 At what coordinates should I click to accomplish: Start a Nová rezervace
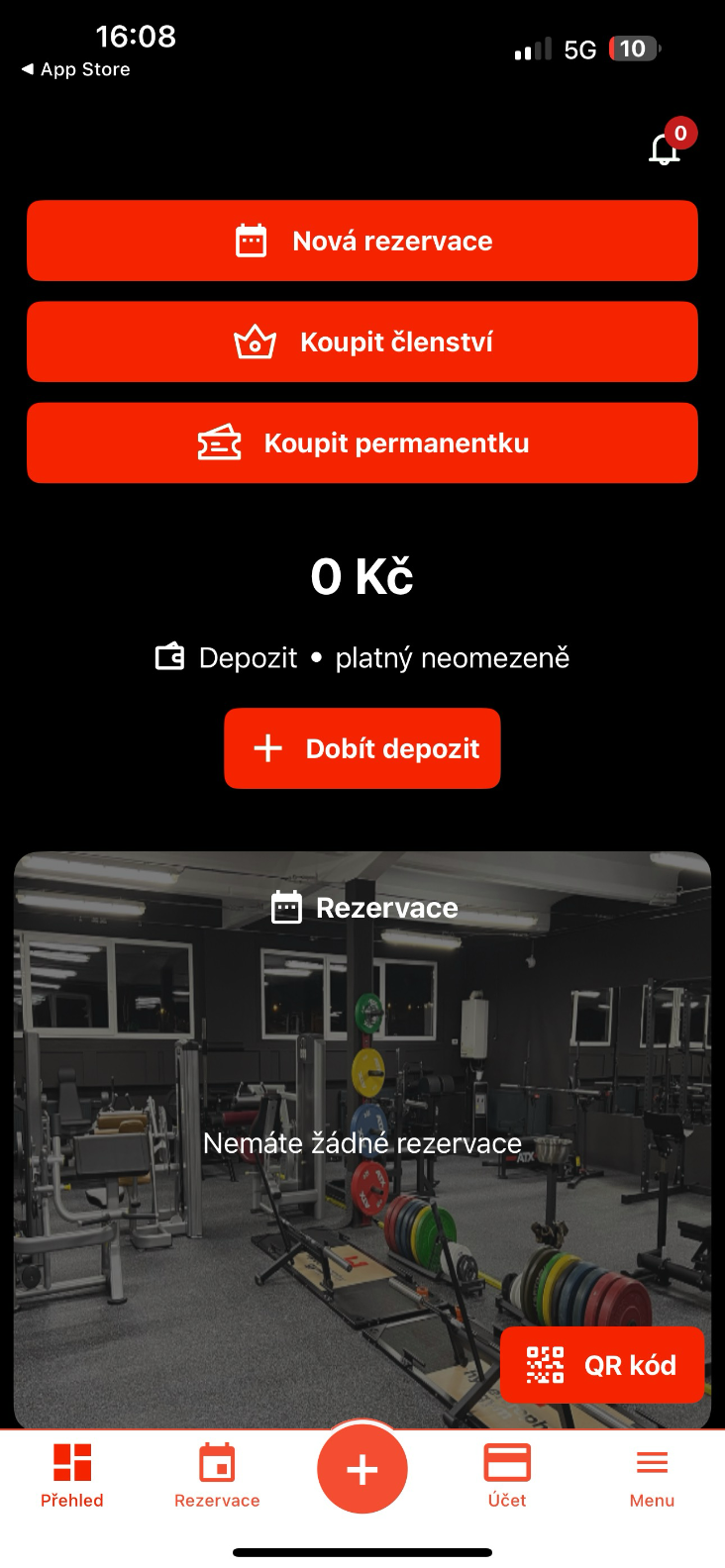362,240
